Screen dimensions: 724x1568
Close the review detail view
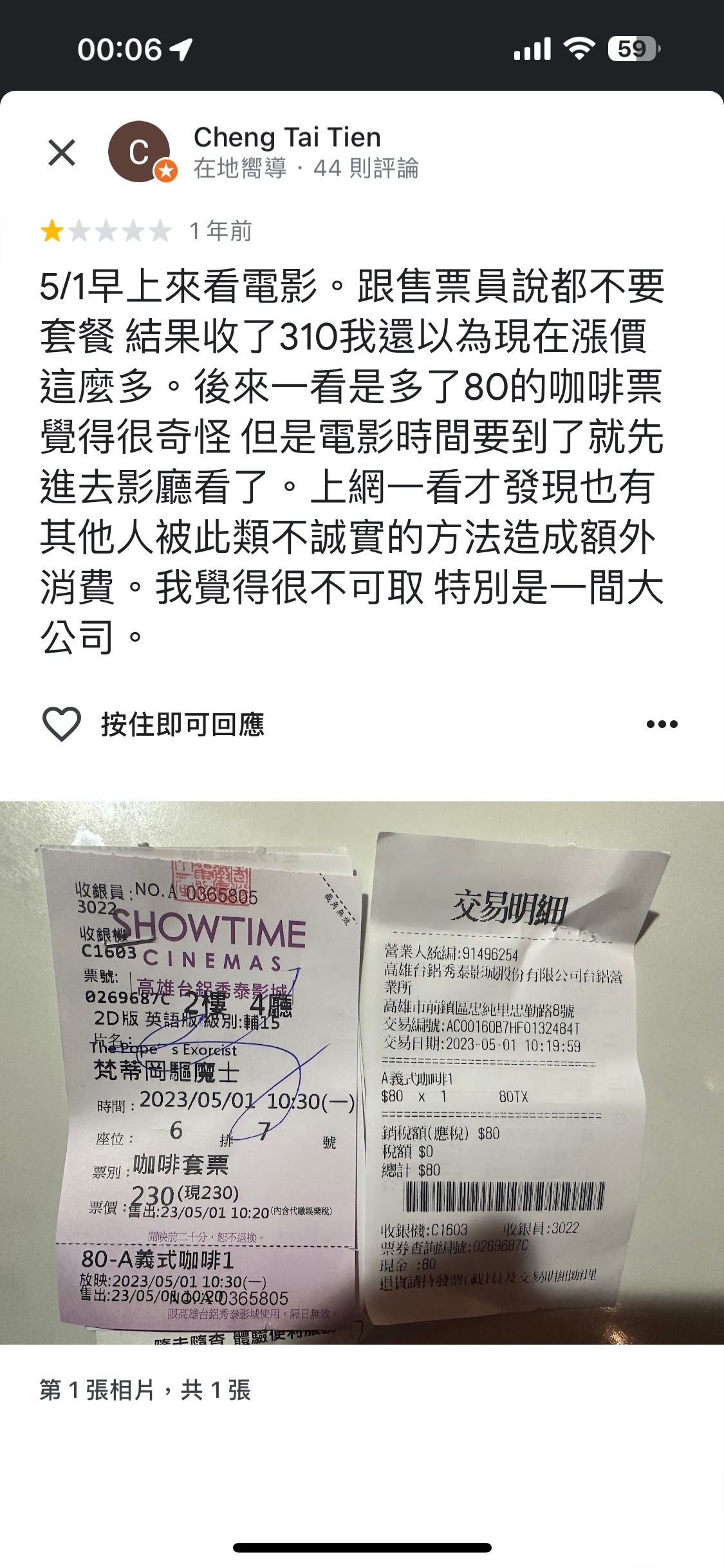62,153
